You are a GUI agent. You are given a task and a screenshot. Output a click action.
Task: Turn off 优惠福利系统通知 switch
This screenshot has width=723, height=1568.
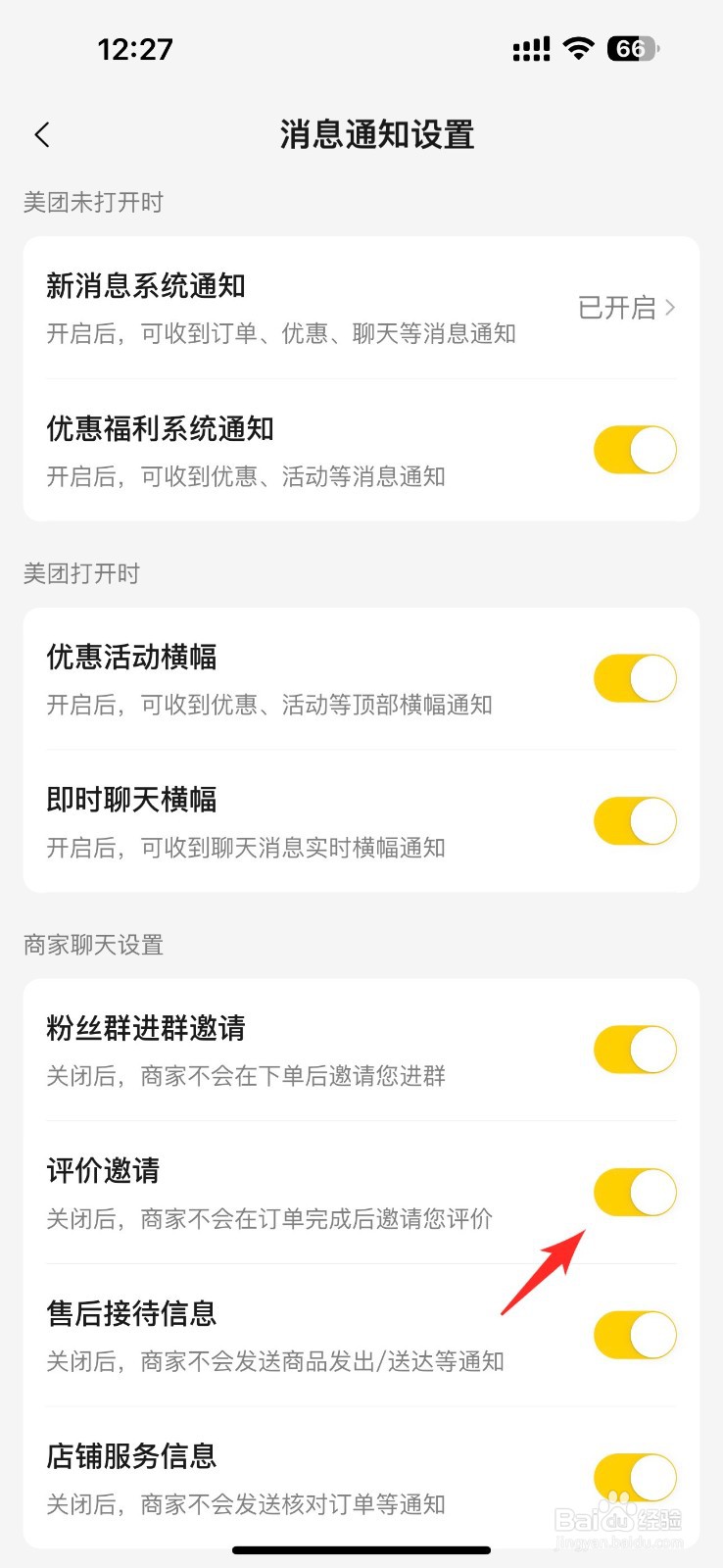(x=635, y=451)
